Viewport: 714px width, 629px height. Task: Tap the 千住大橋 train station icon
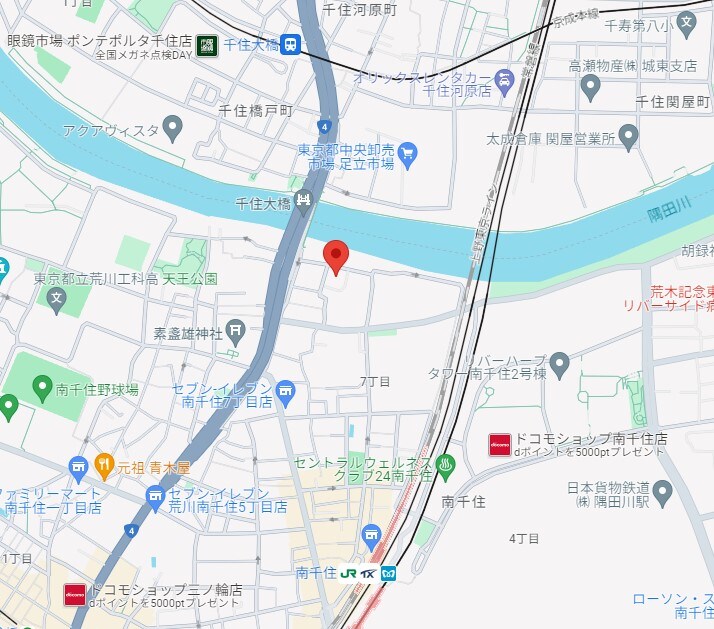click(x=291, y=44)
